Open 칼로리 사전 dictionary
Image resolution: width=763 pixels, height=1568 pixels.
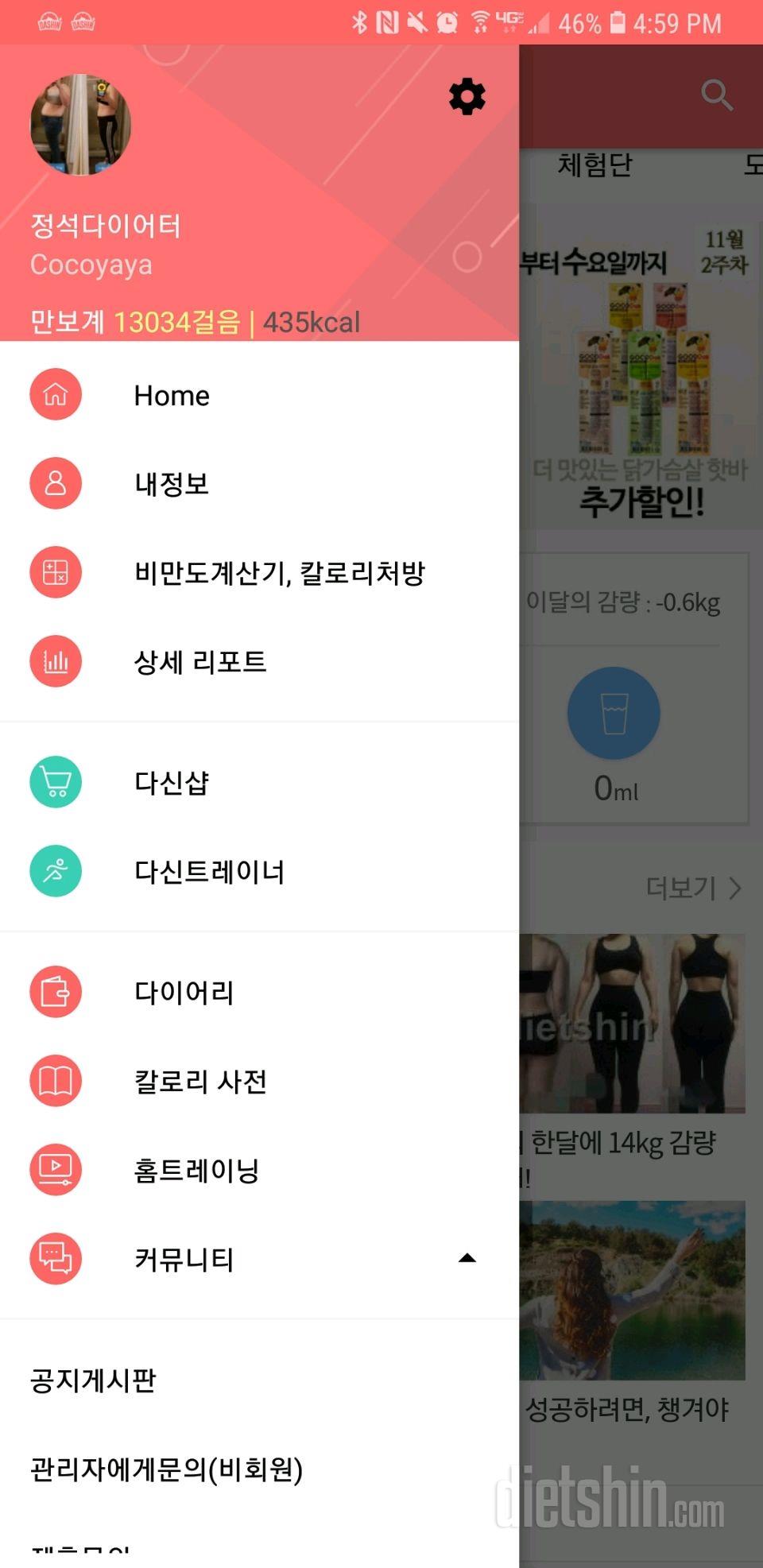point(259,1081)
